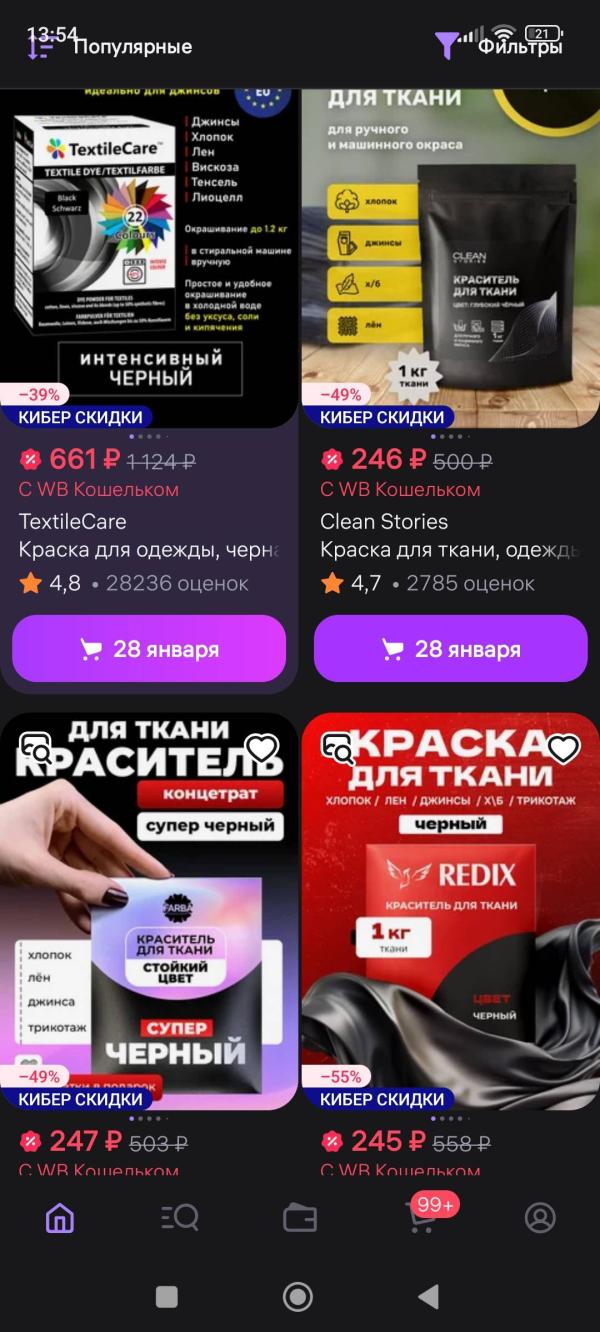This screenshot has width=600, height=1332.
Task: Open the wallet tab
Action: coord(300,1217)
